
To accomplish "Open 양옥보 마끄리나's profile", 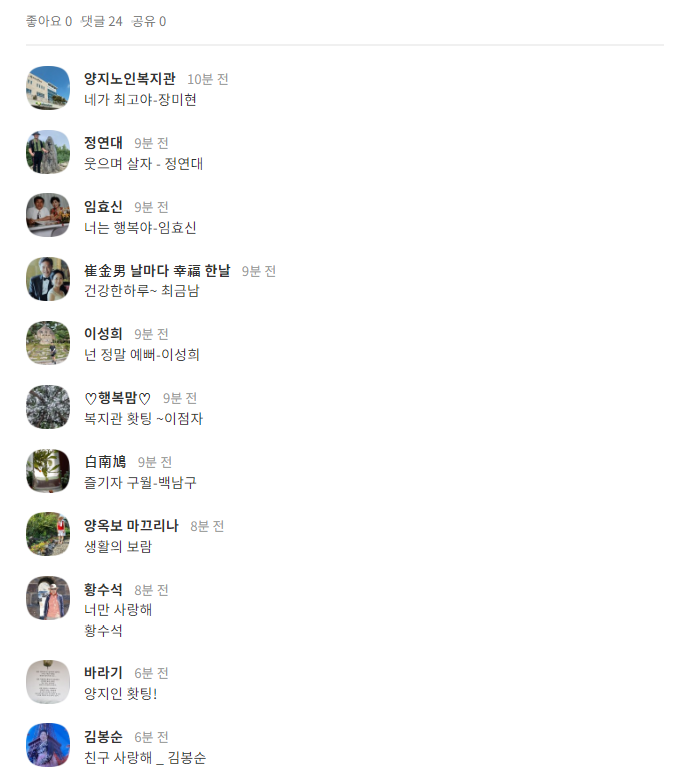I will pos(131,525).
